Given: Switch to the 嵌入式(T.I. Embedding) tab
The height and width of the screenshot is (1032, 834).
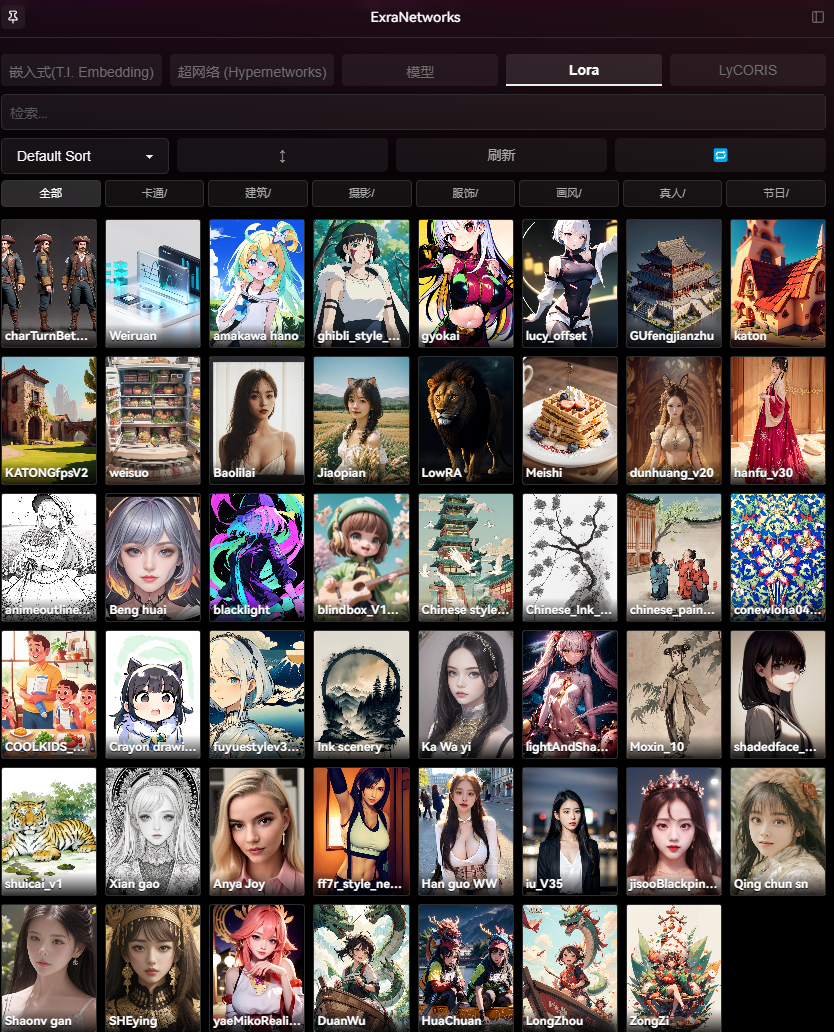Looking at the screenshot, I should point(82,71).
